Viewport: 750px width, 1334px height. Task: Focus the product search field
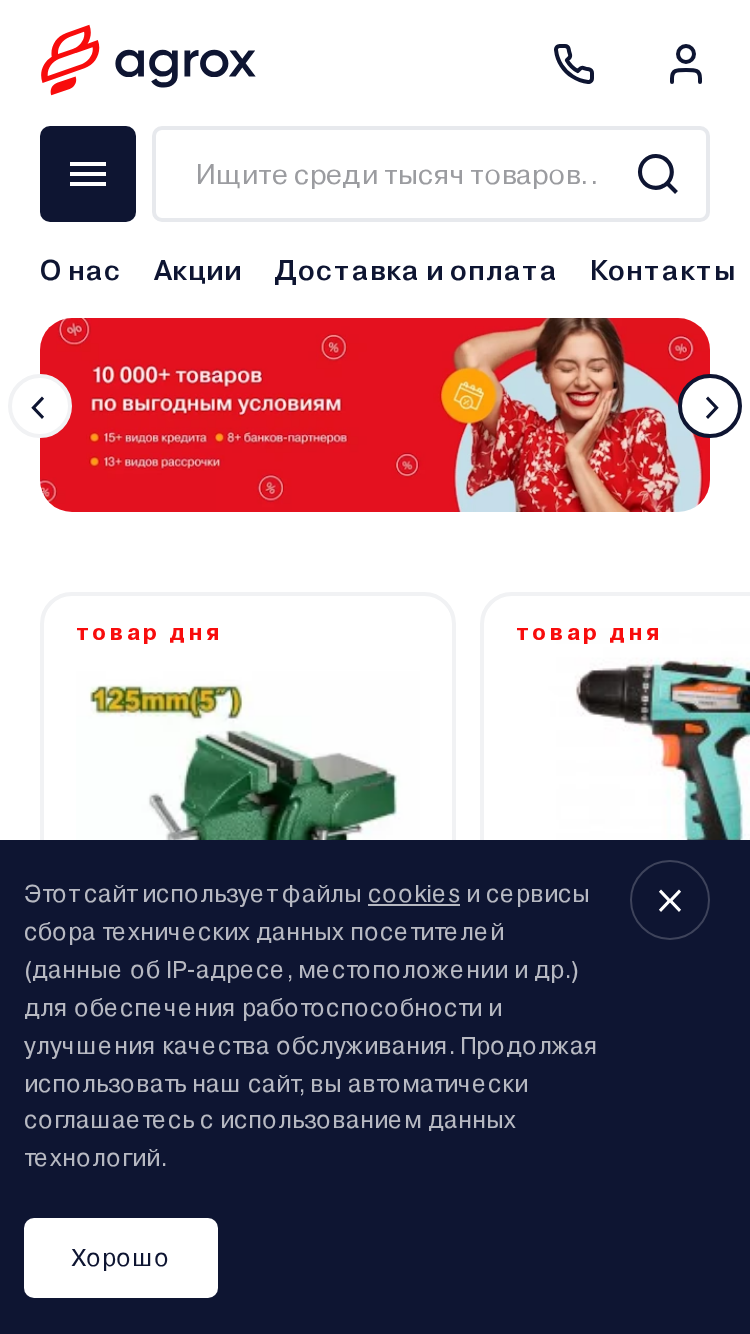point(396,174)
